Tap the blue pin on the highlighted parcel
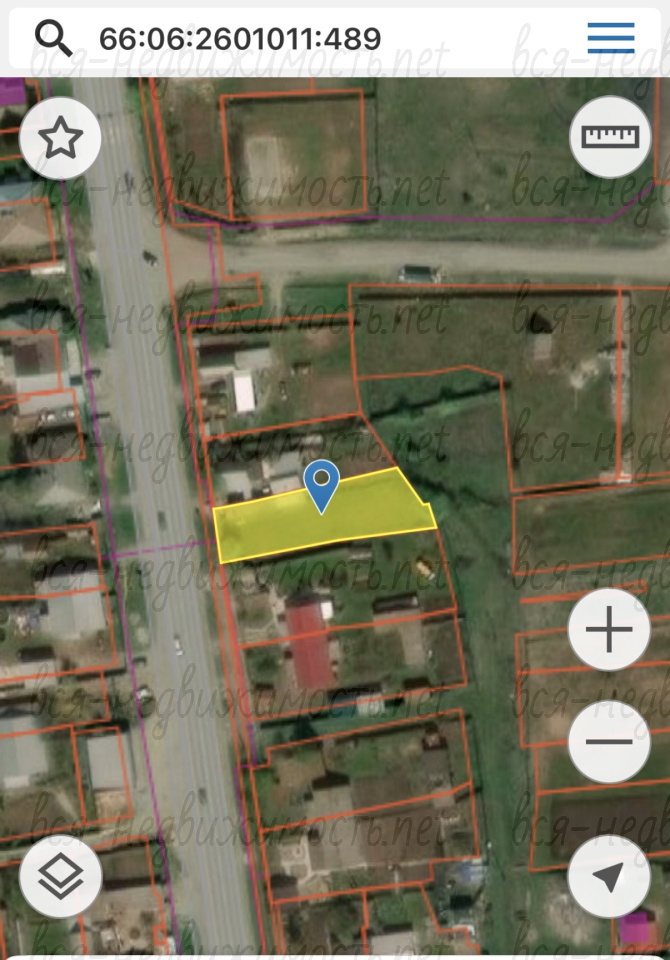 coord(322,486)
